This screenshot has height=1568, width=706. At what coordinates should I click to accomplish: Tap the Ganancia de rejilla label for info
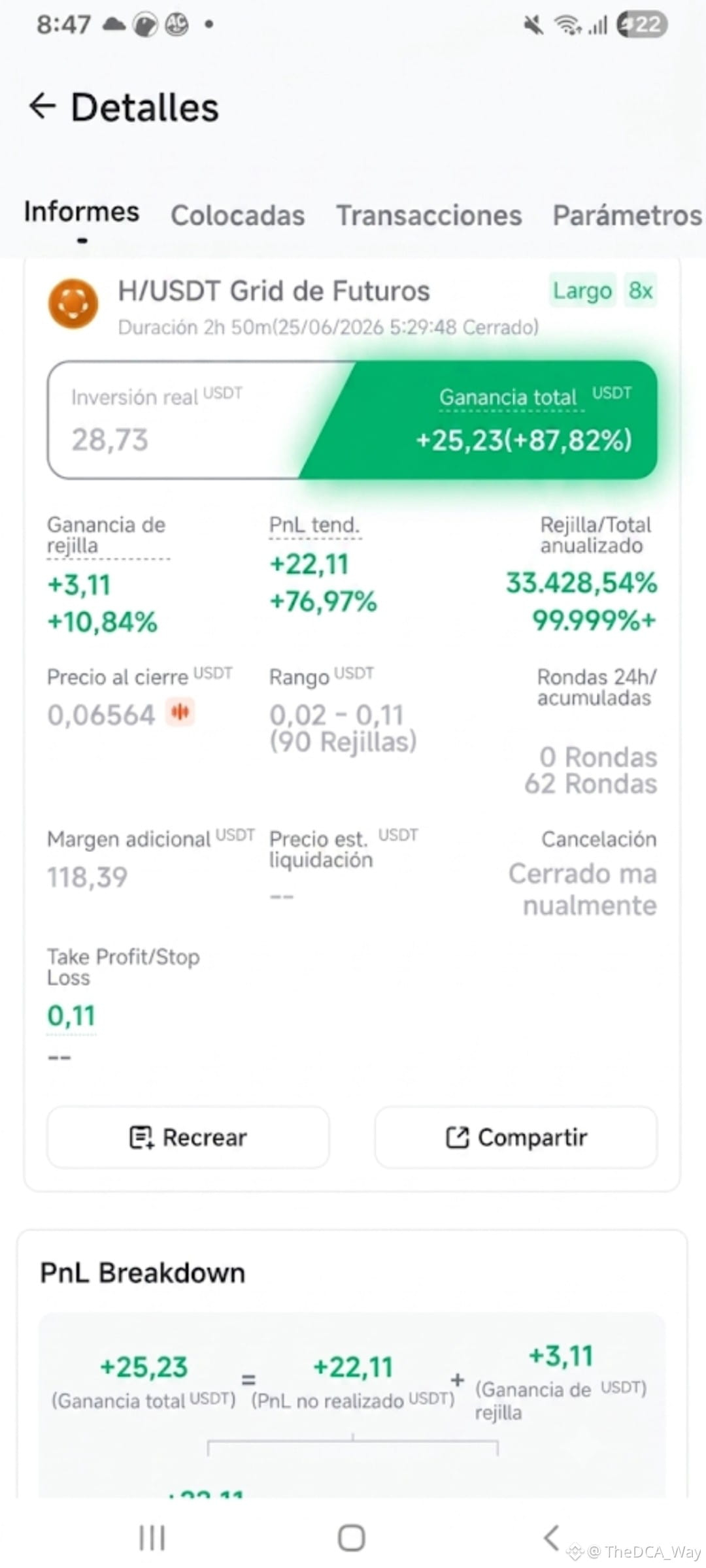click(106, 535)
